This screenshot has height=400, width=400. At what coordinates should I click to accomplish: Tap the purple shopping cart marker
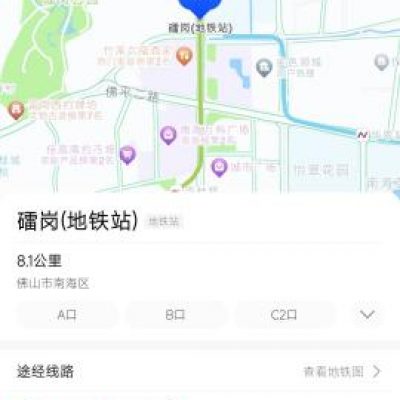click(x=127, y=155)
